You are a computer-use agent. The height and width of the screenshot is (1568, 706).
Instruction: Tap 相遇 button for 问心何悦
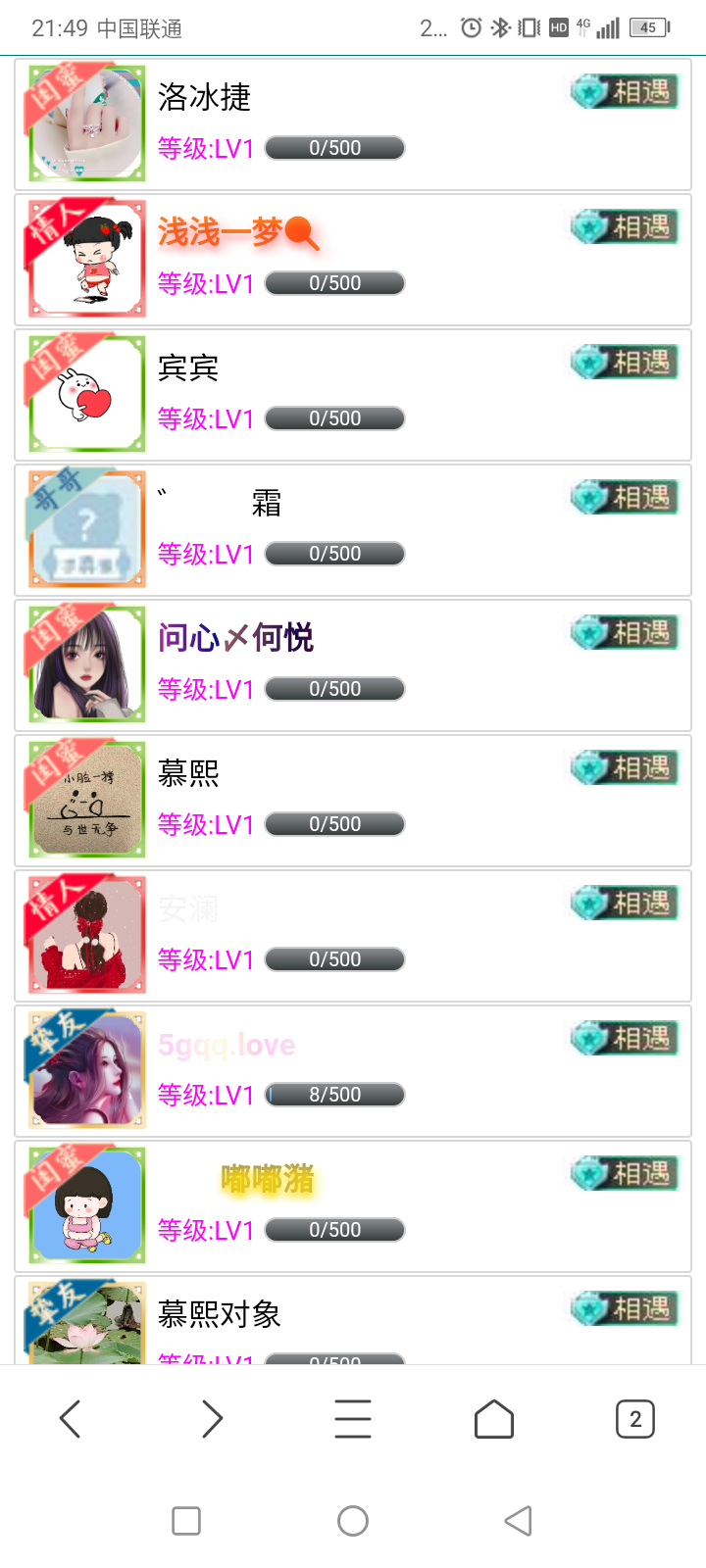(625, 633)
